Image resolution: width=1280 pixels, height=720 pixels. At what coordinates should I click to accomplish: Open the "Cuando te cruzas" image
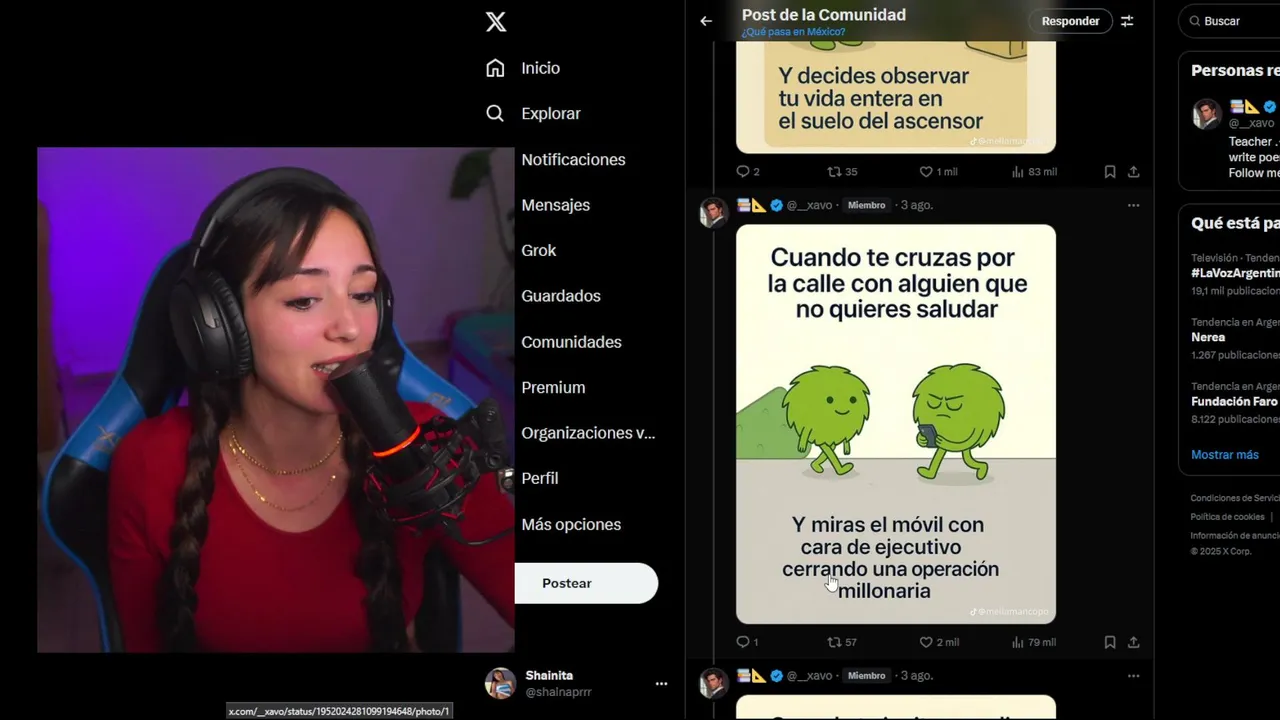tap(895, 424)
